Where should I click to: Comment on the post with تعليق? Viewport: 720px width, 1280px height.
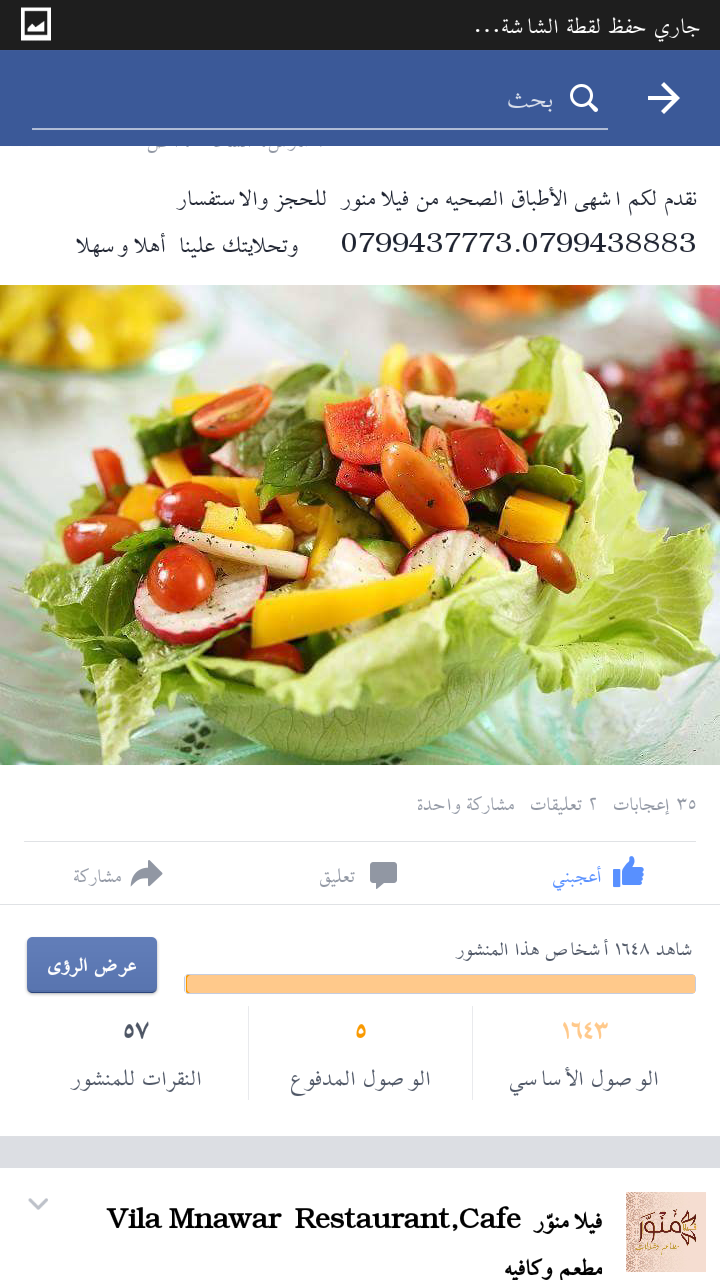(x=358, y=876)
